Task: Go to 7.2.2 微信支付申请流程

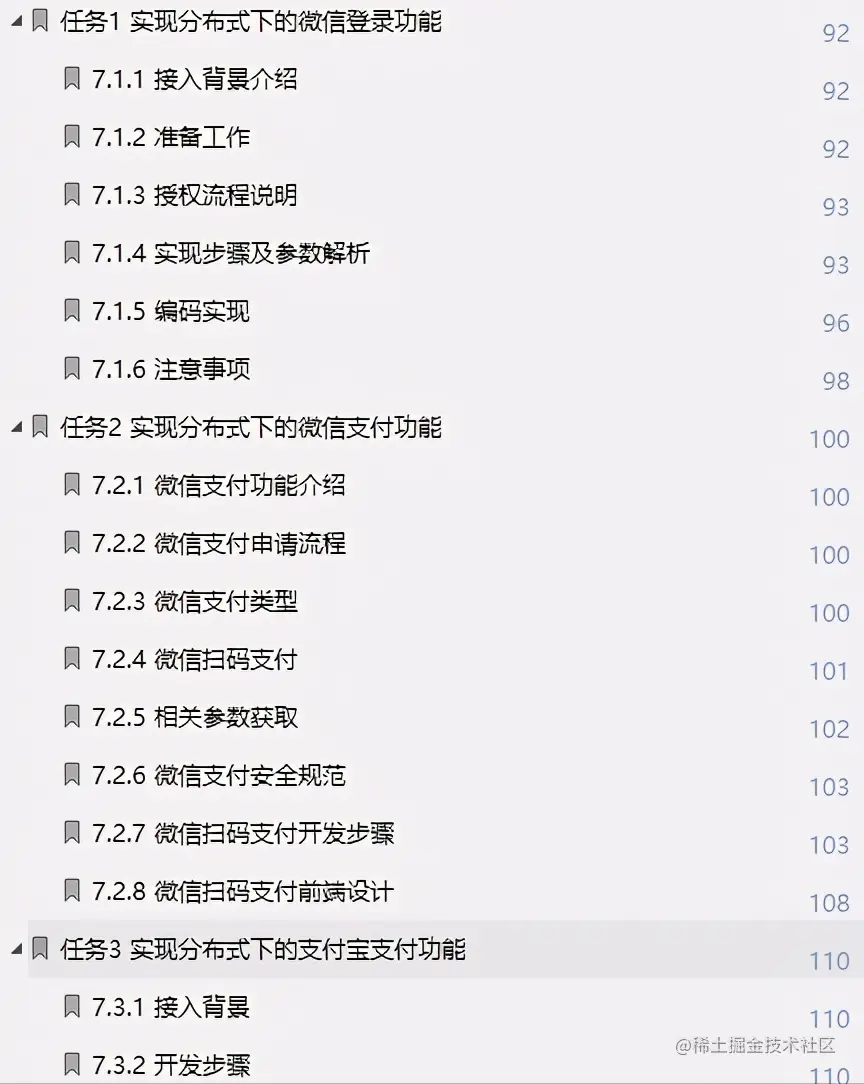Action: tap(218, 543)
